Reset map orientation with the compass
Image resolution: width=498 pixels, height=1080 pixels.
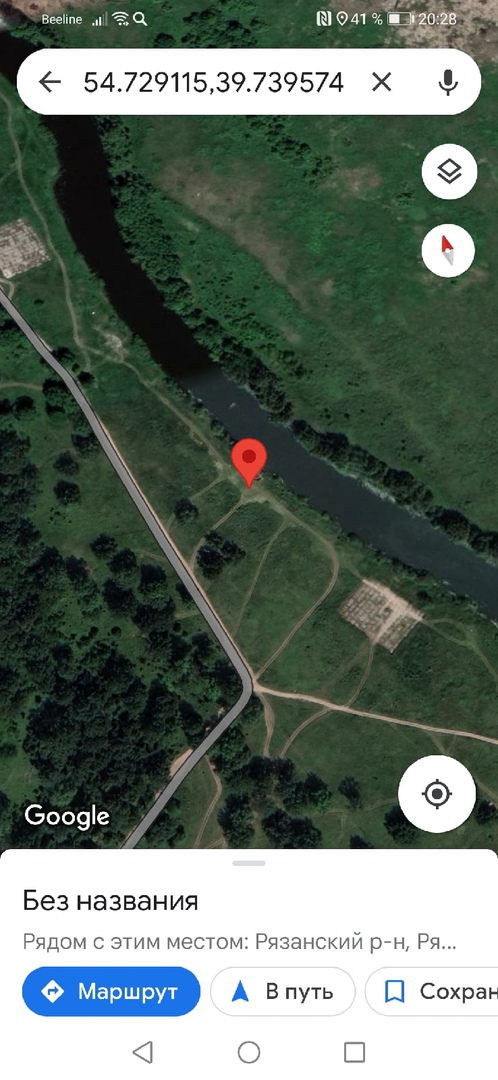tap(448, 251)
